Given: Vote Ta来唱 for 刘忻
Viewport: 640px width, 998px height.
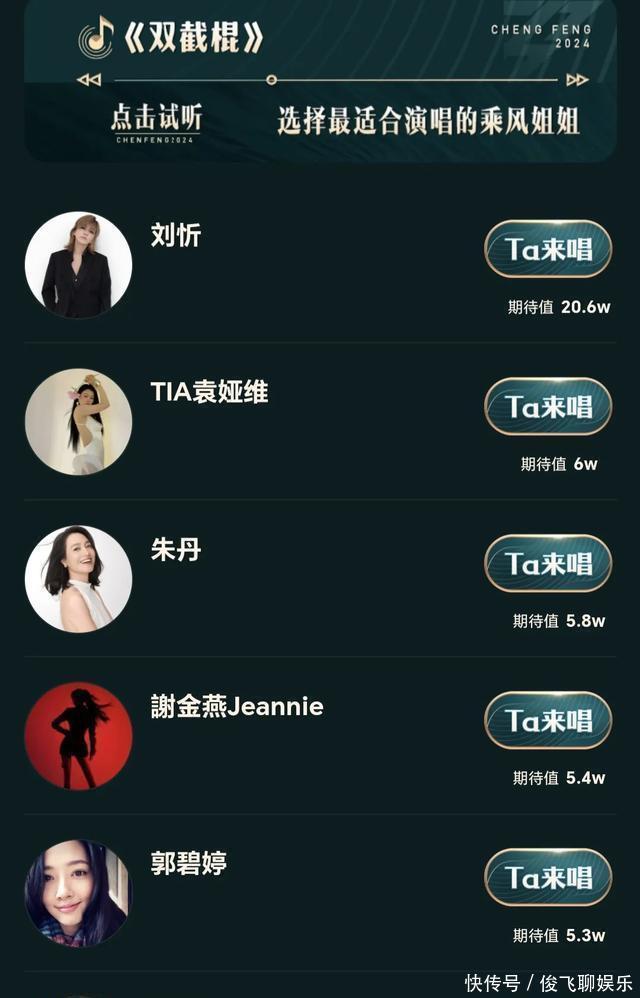Looking at the screenshot, I should point(548,249).
